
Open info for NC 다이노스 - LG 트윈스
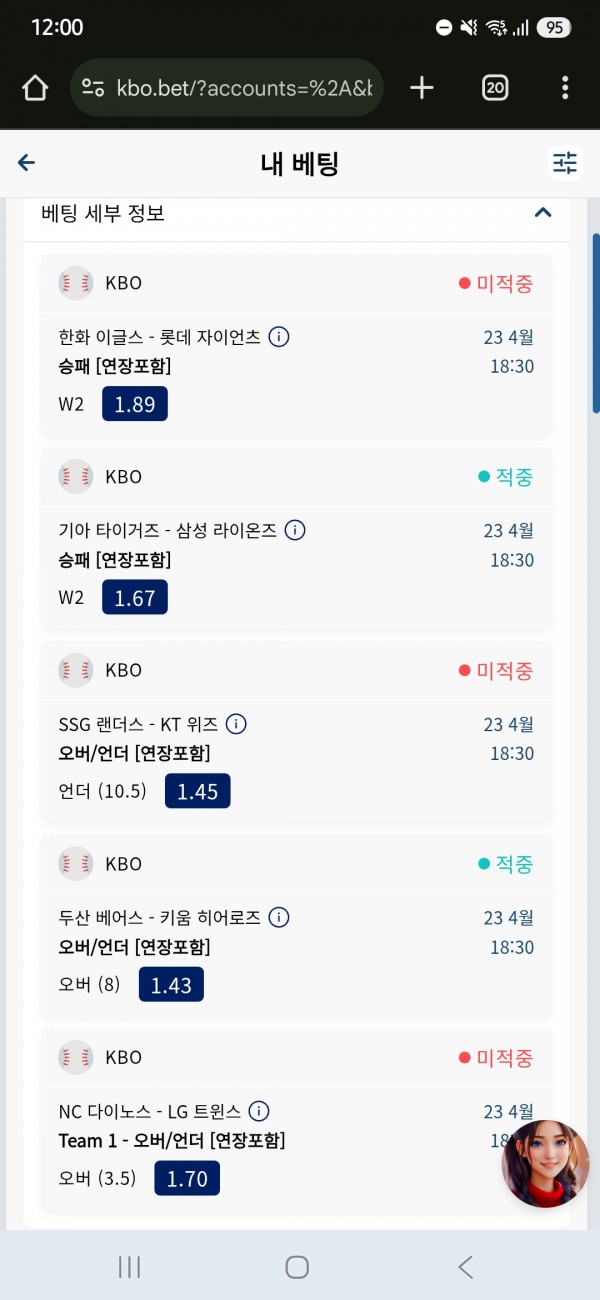pos(258,1111)
